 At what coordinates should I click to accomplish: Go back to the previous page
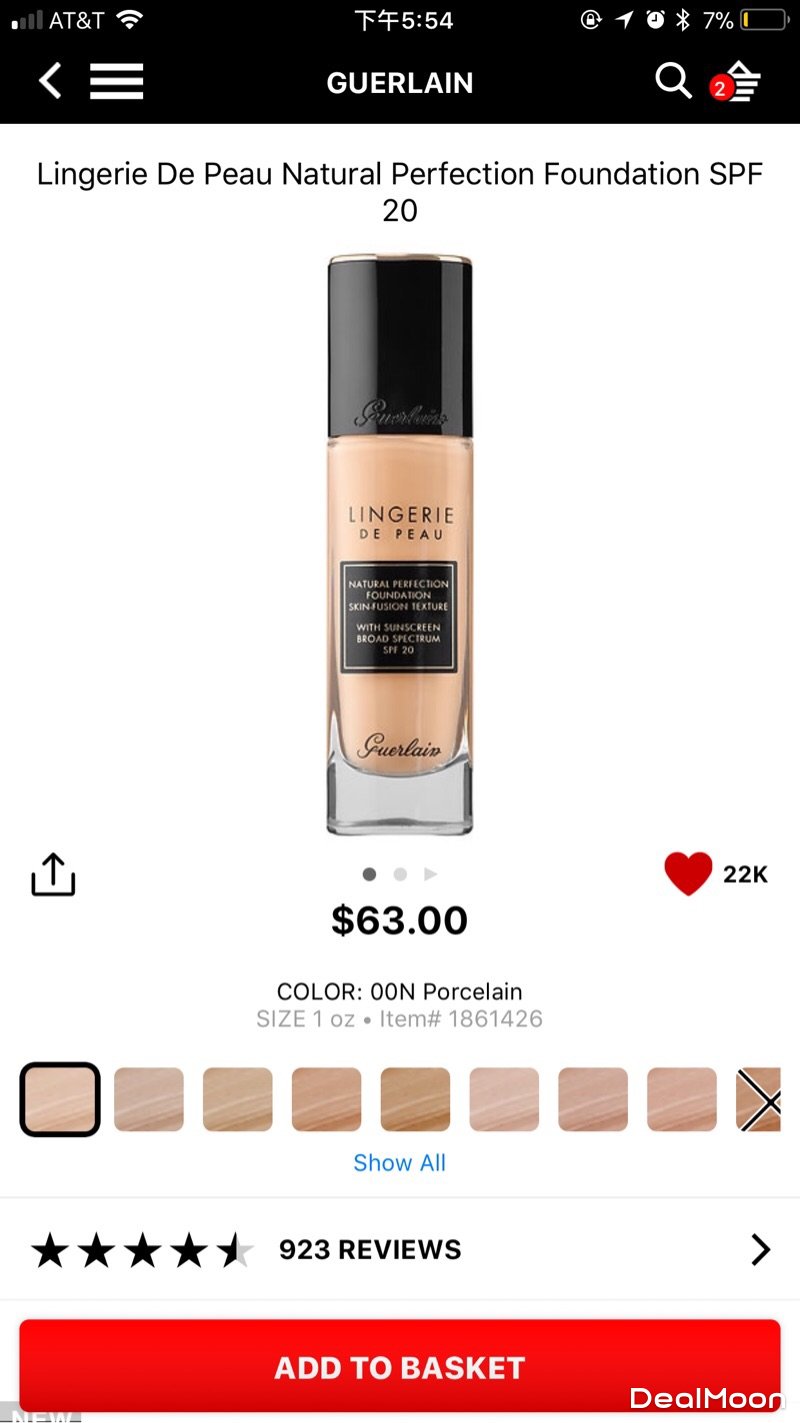(x=50, y=81)
